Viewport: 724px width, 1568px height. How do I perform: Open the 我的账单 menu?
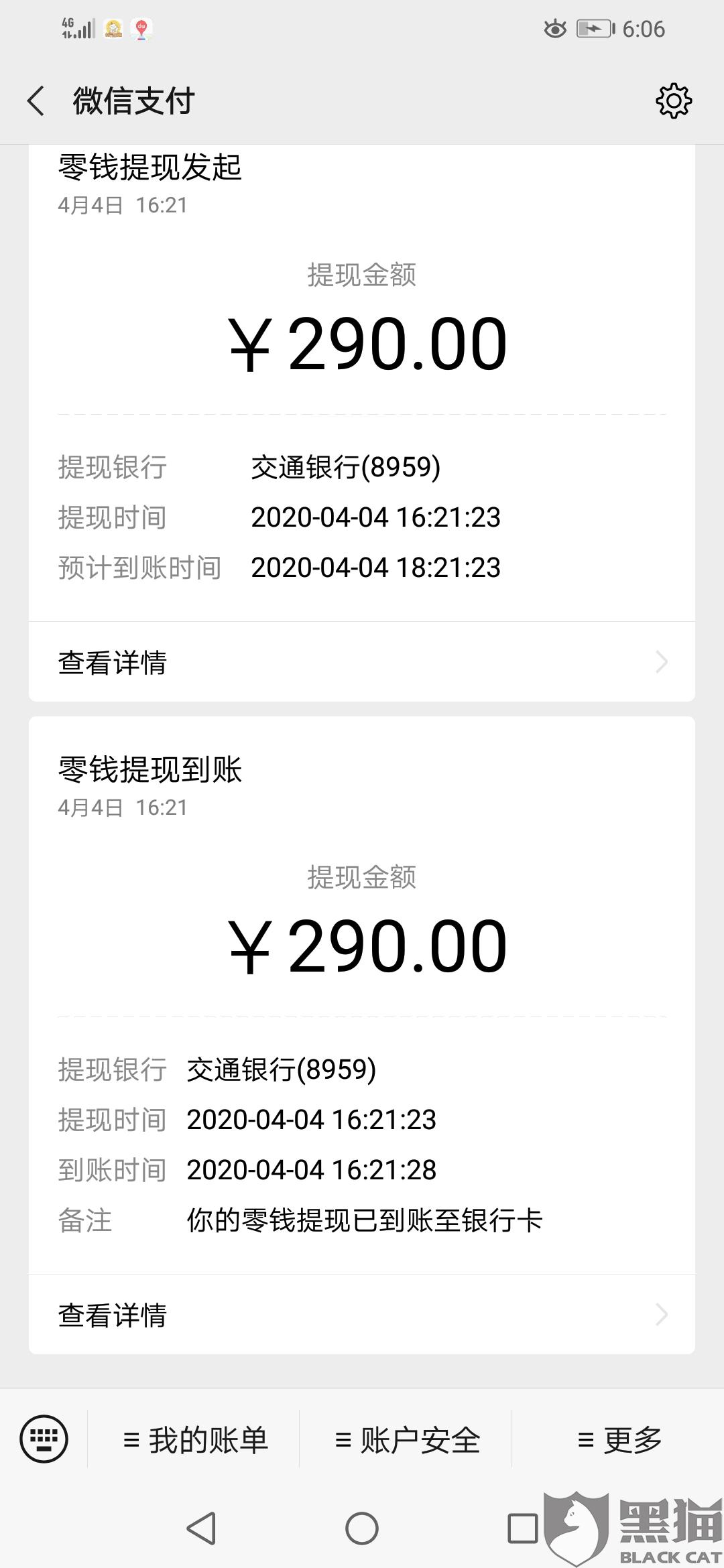coord(194,1439)
